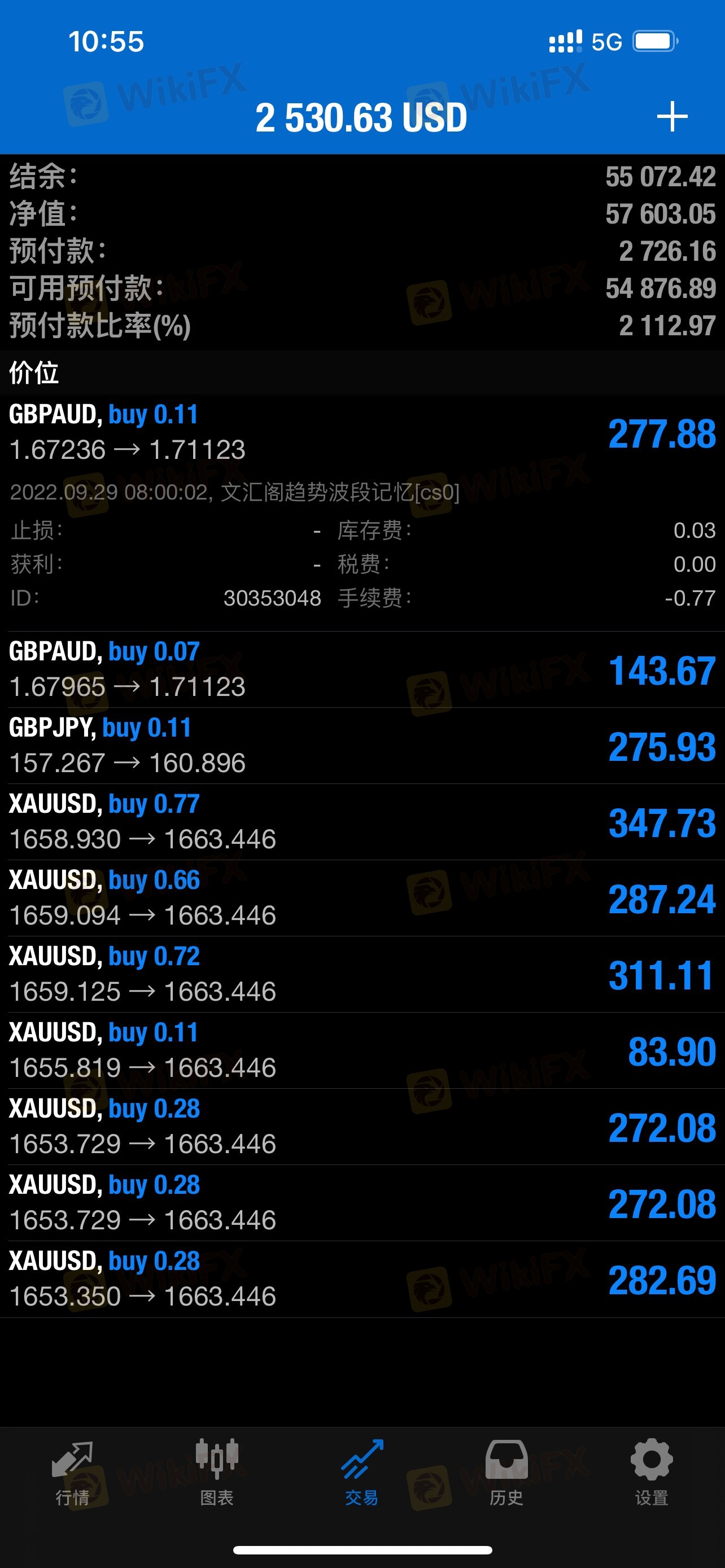Collapse the expanded GBPAUD buy 0.11 position
The height and width of the screenshot is (1568, 725).
click(362, 432)
